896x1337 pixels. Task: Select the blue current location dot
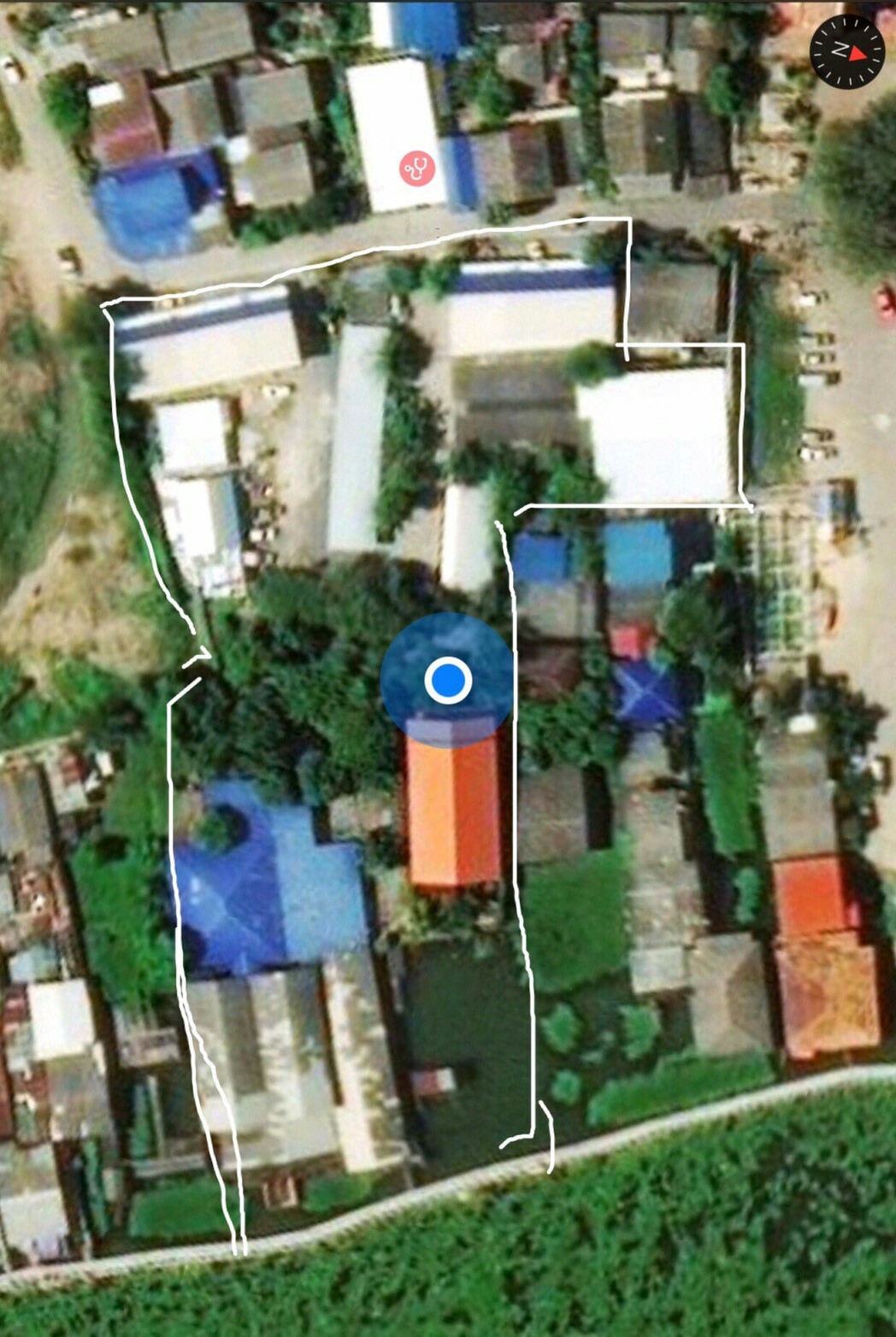[447, 680]
